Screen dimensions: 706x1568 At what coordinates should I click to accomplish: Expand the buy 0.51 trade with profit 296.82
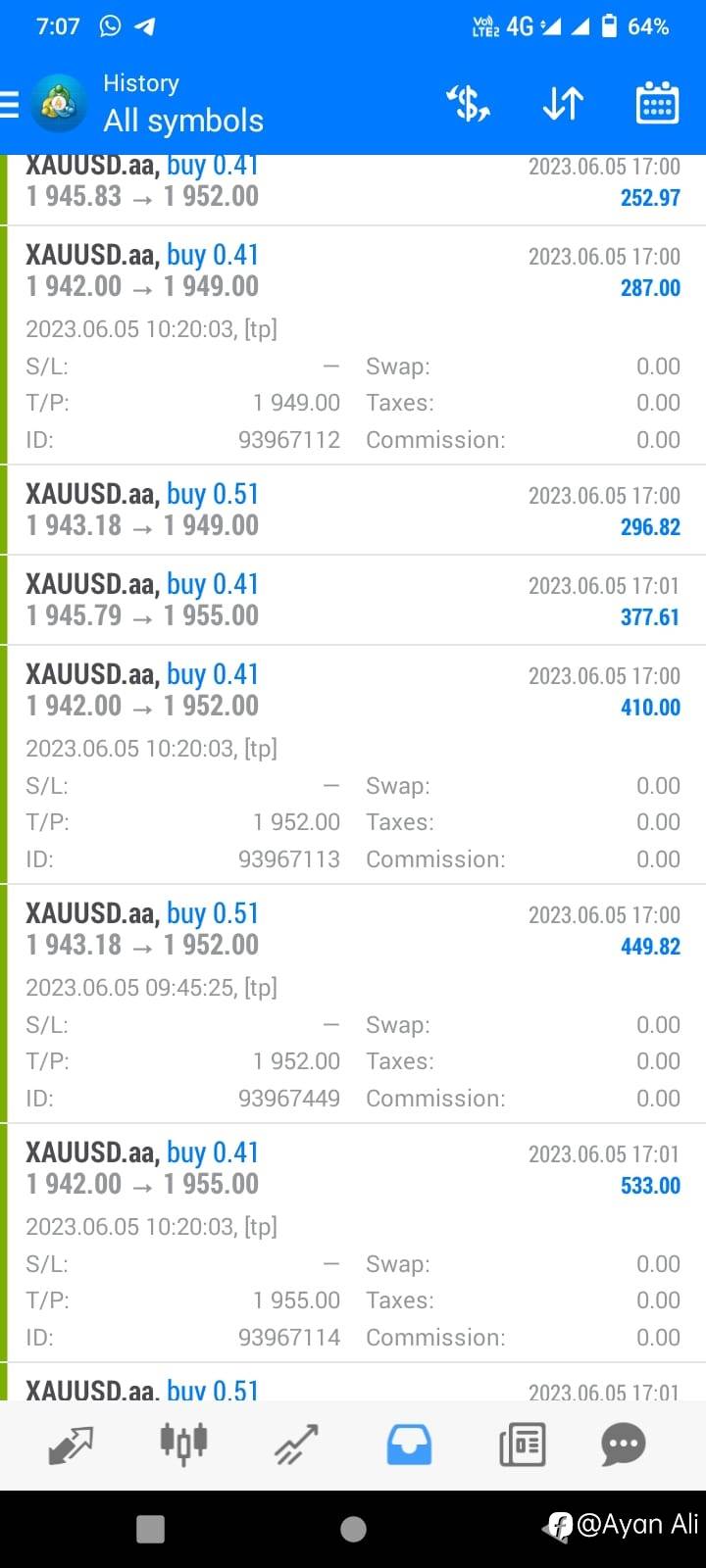[353, 510]
